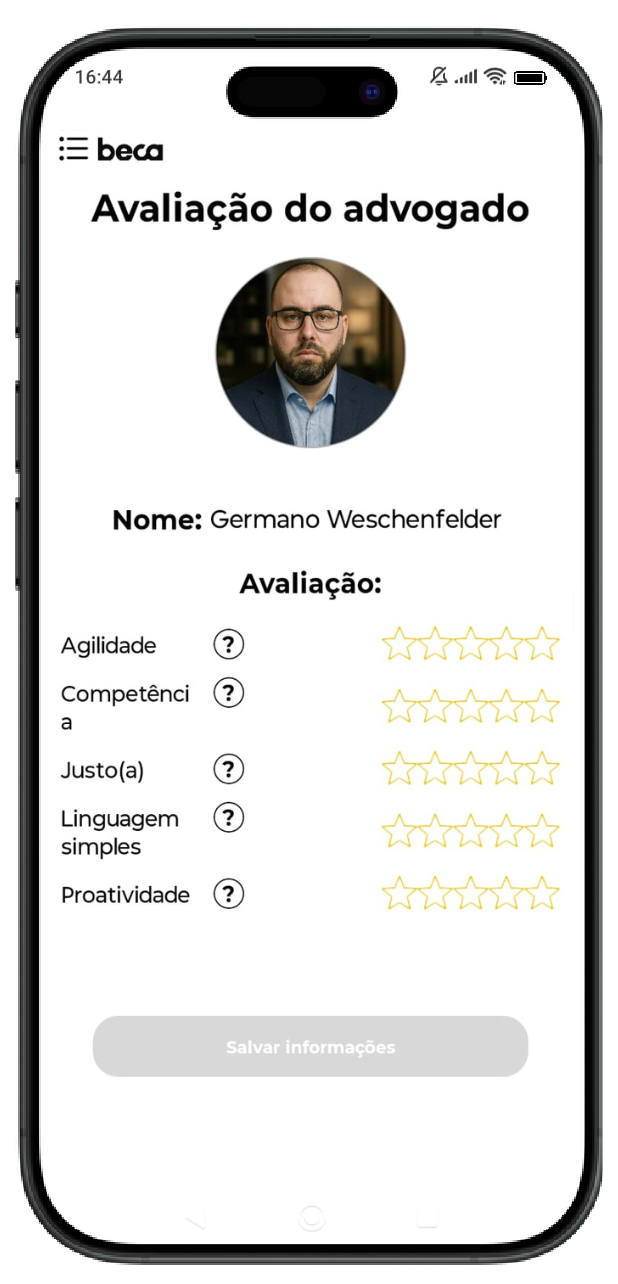View the Linguagem simples explanation icon

[x=229, y=818]
